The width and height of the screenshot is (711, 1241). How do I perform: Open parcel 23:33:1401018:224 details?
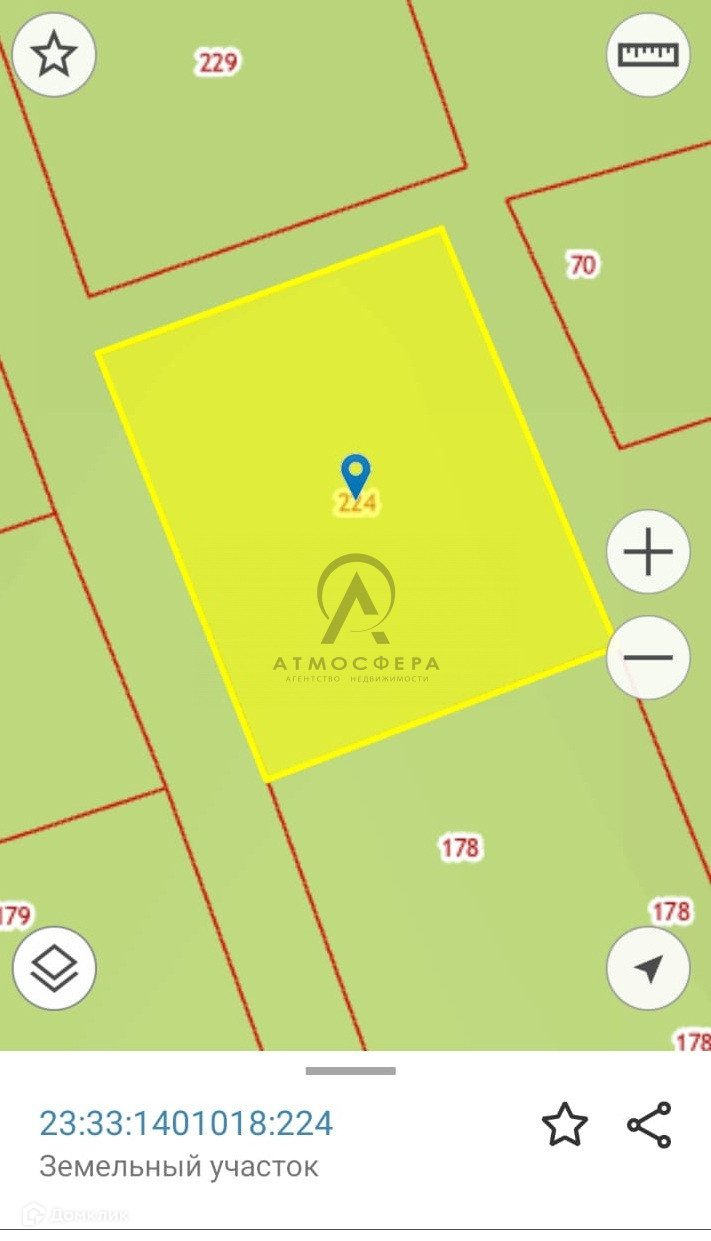[x=185, y=1123]
